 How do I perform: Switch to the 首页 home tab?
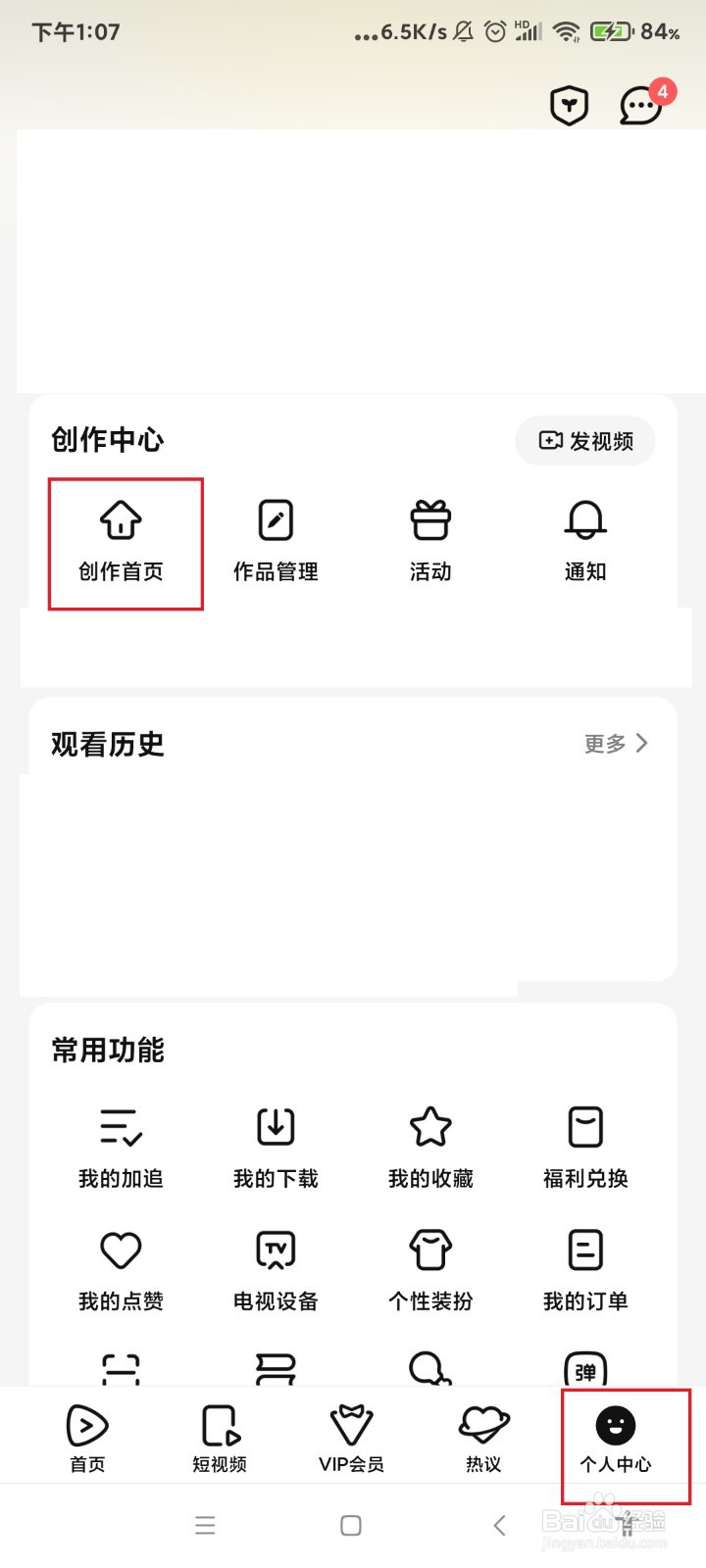[x=86, y=1436]
